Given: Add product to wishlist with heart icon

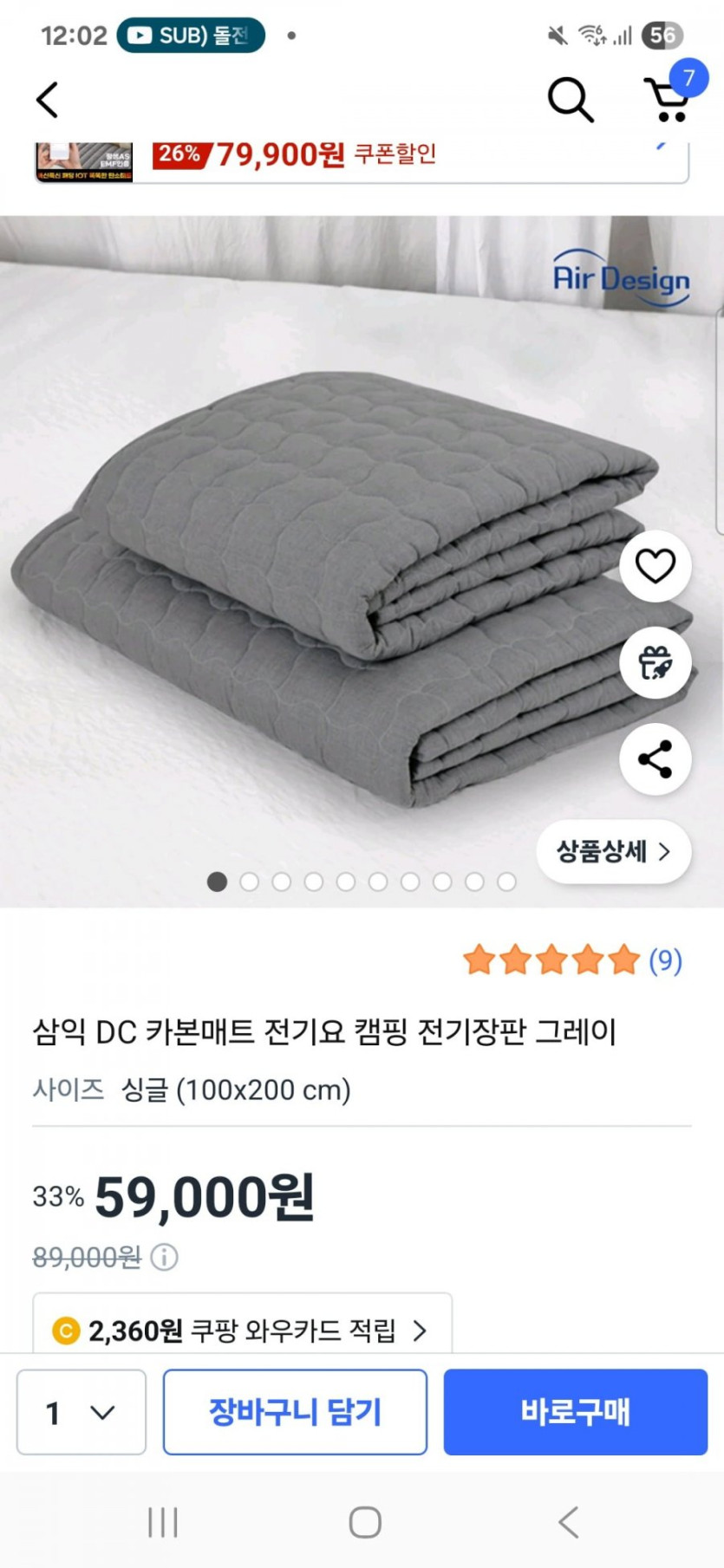Looking at the screenshot, I should pos(655,566).
